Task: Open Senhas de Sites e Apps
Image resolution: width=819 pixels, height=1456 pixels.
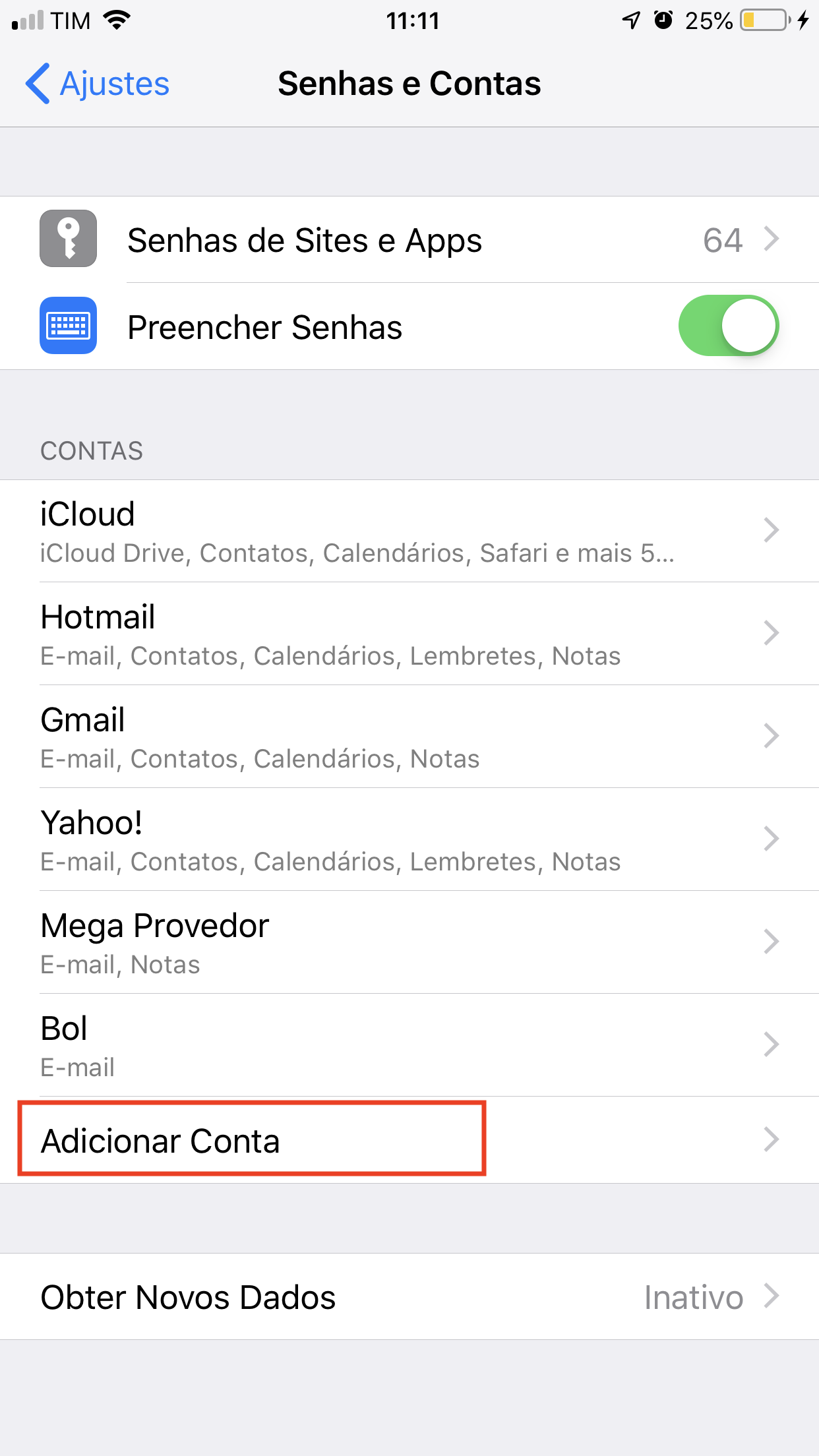Action: click(x=409, y=239)
